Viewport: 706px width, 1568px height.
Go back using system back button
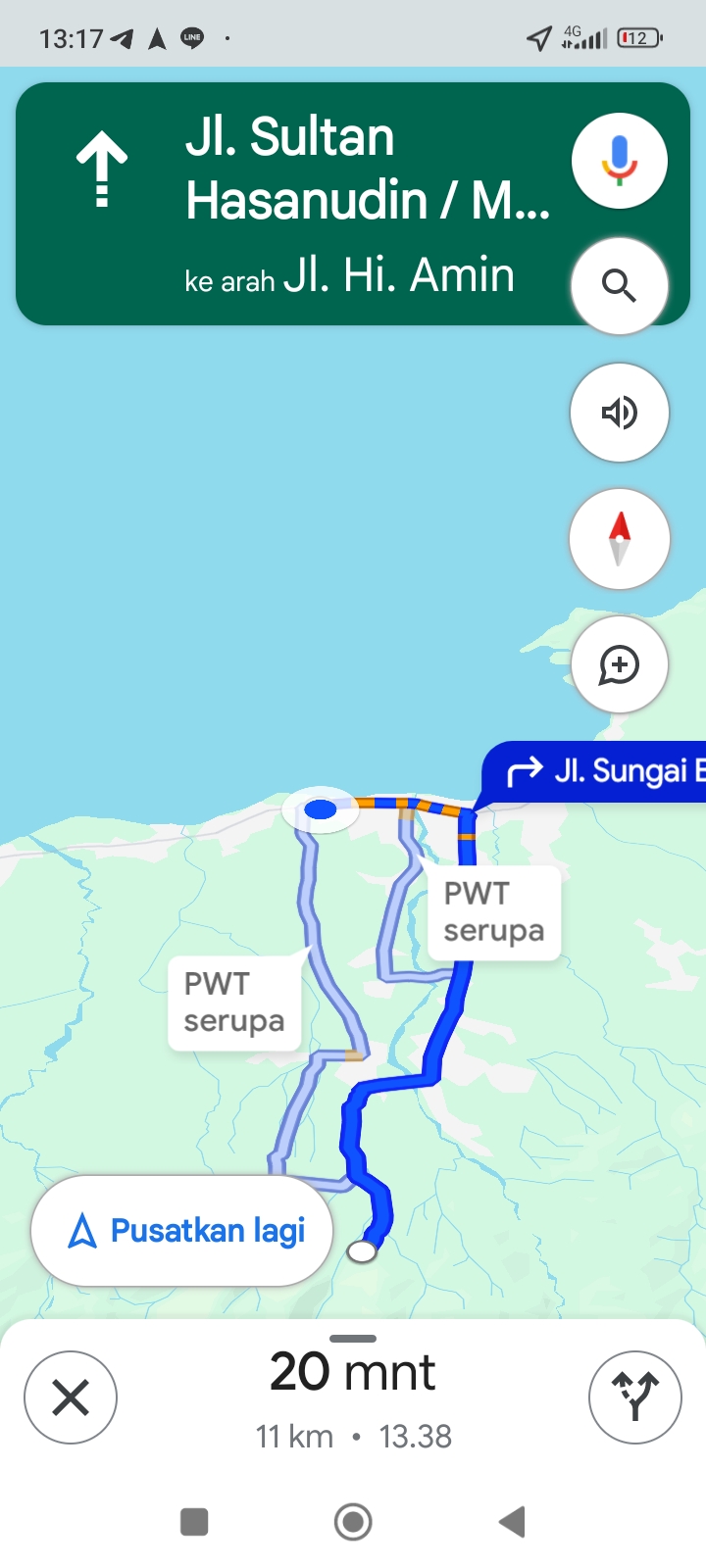[x=512, y=1522]
